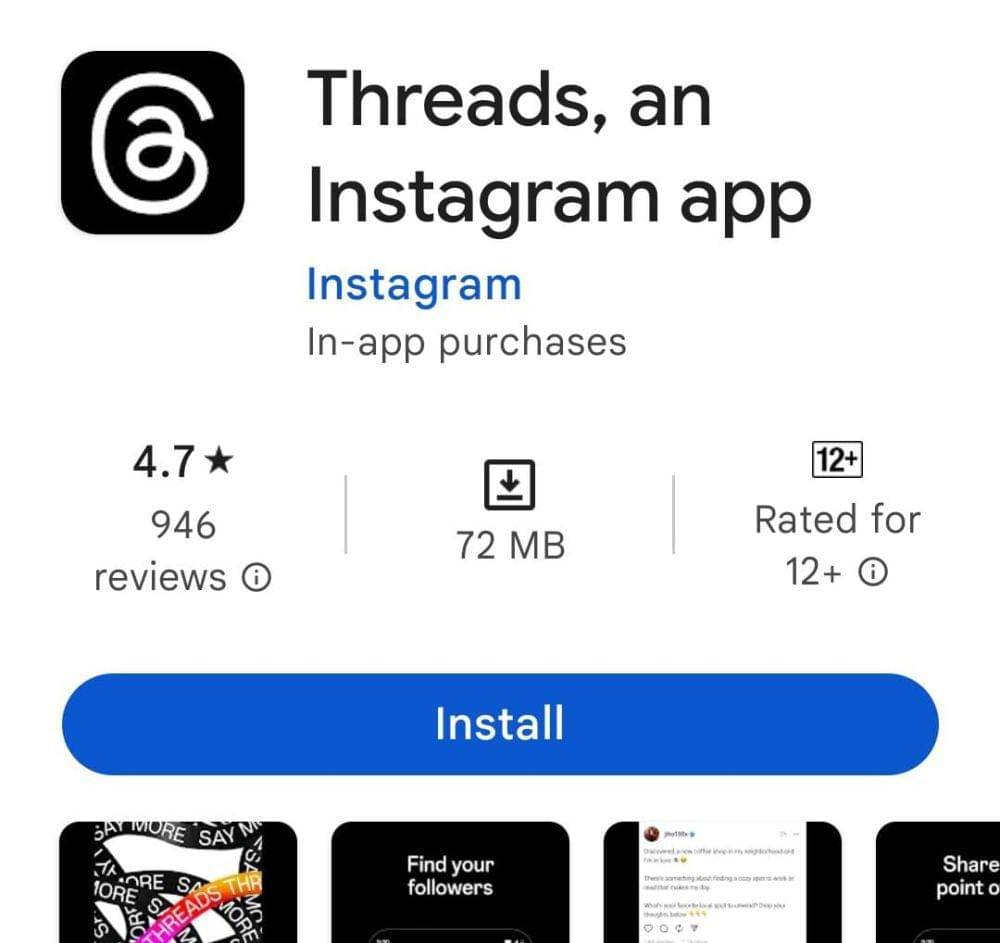
Task: Open the coffee shop post screenshot
Action: (722, 882)
